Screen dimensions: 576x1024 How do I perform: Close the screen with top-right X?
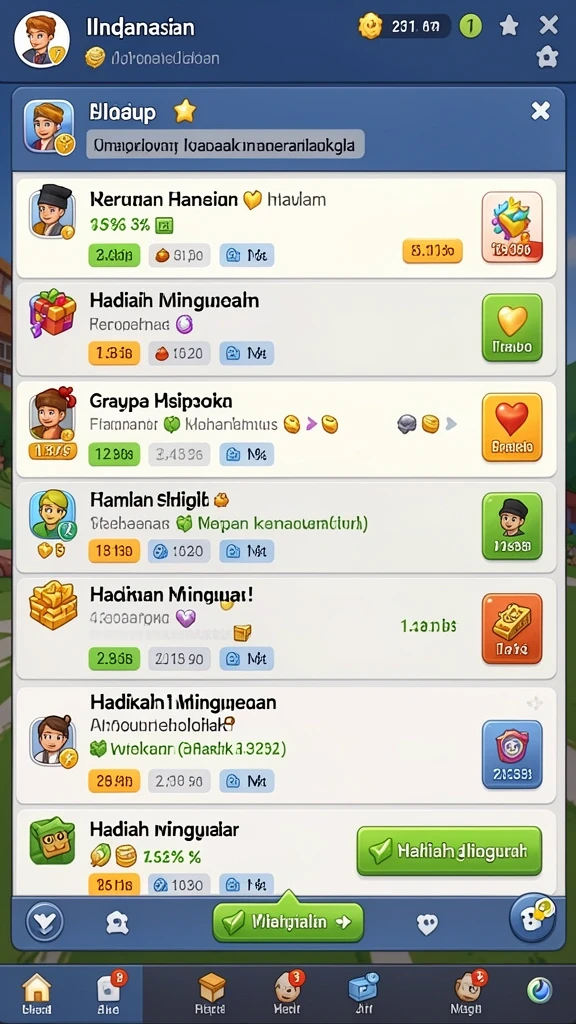549,25
